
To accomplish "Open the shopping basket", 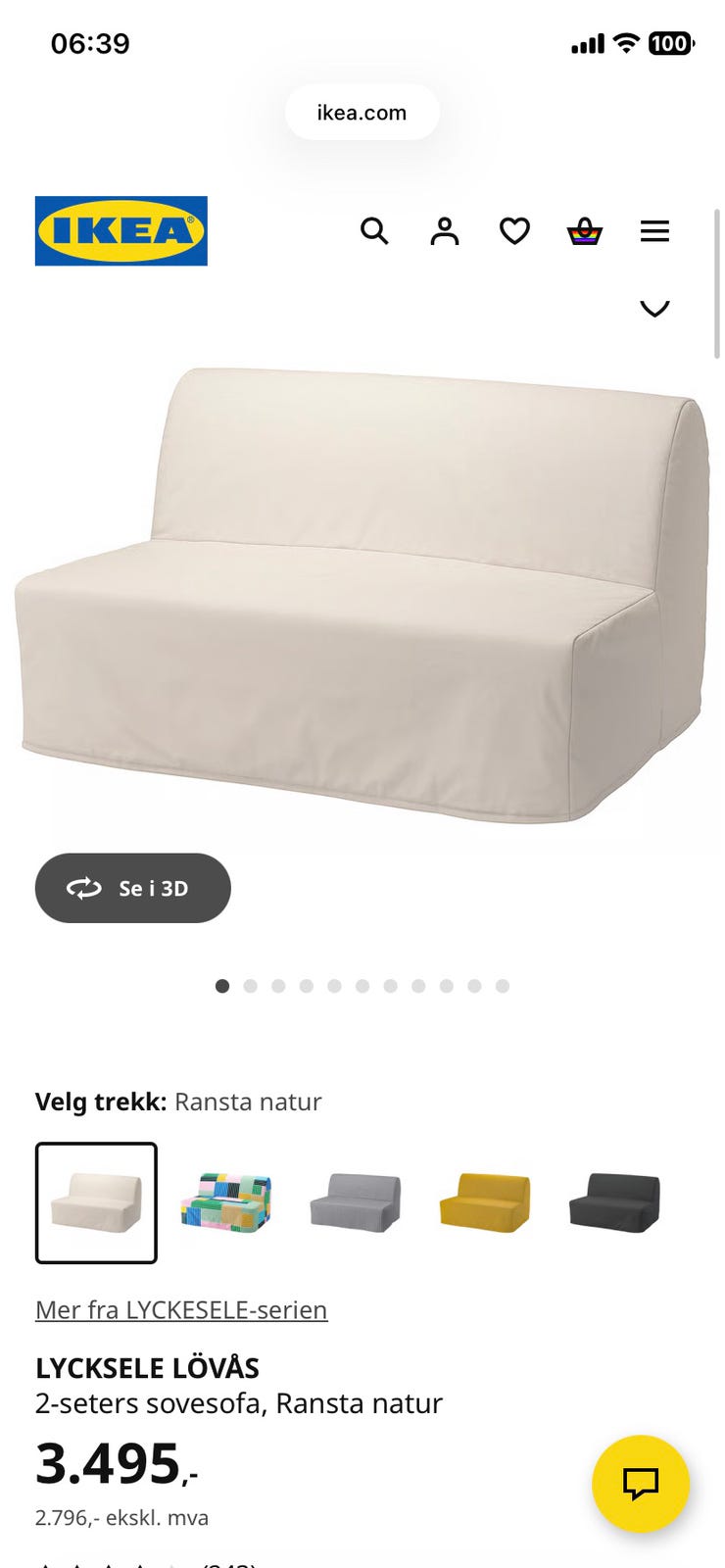I will 585,231.
